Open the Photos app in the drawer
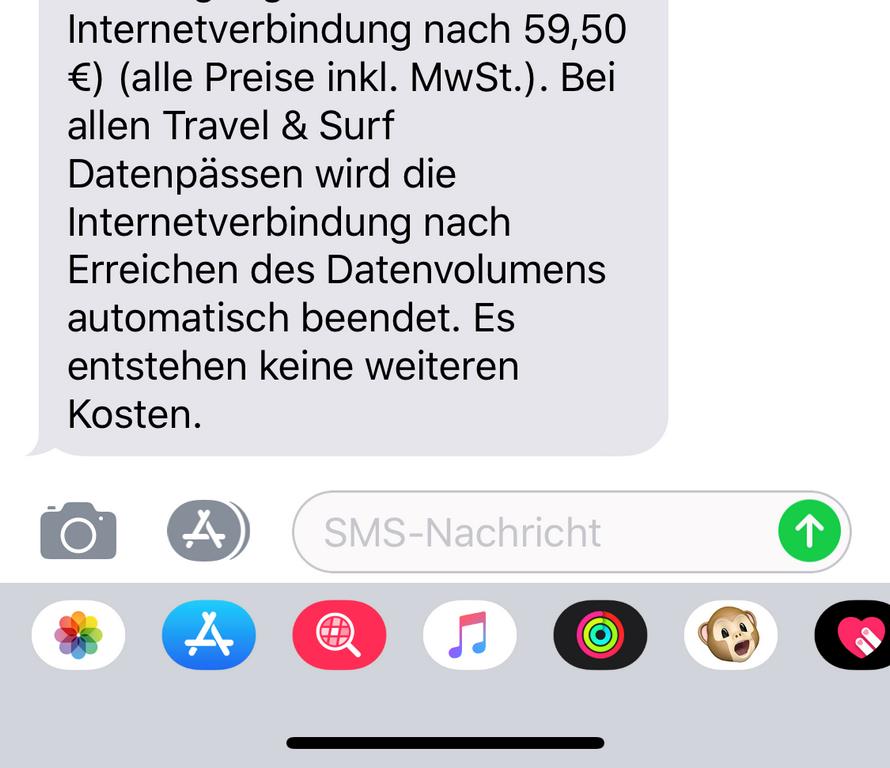This screenshot has width=890, height=768. coord(79,635)
